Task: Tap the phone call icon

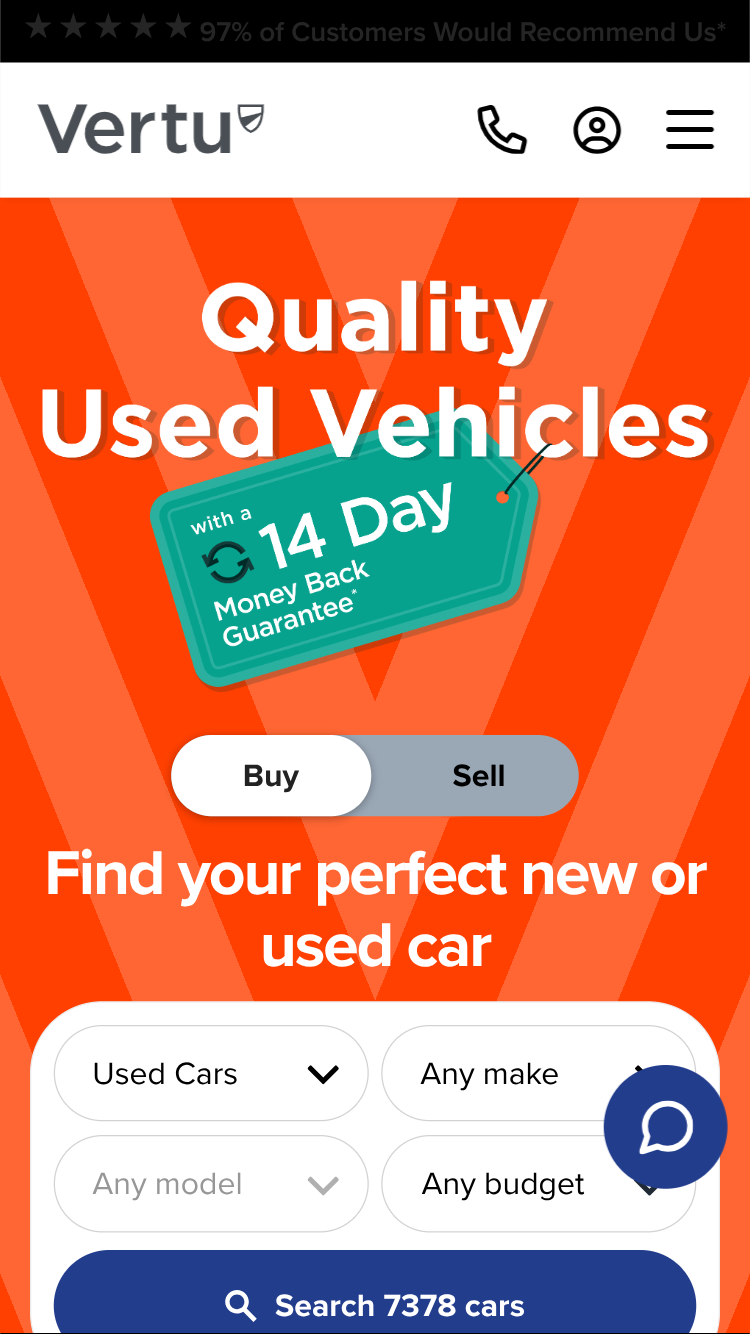Action: (502, 130)
